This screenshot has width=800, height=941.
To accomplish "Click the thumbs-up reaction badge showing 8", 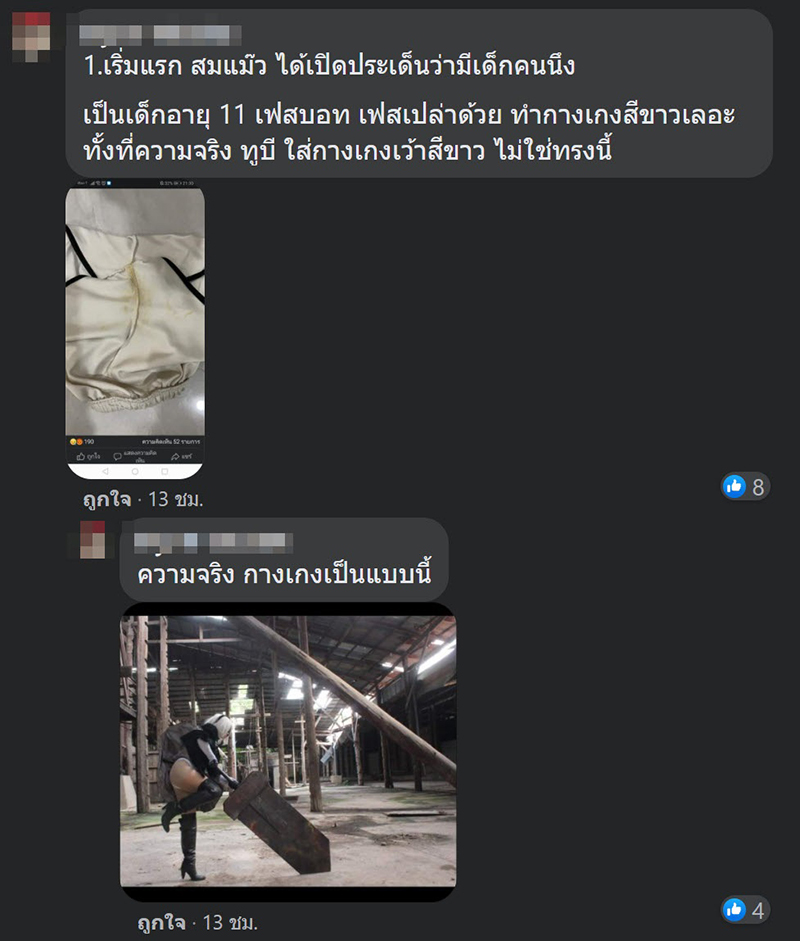I will pos(745,486).
